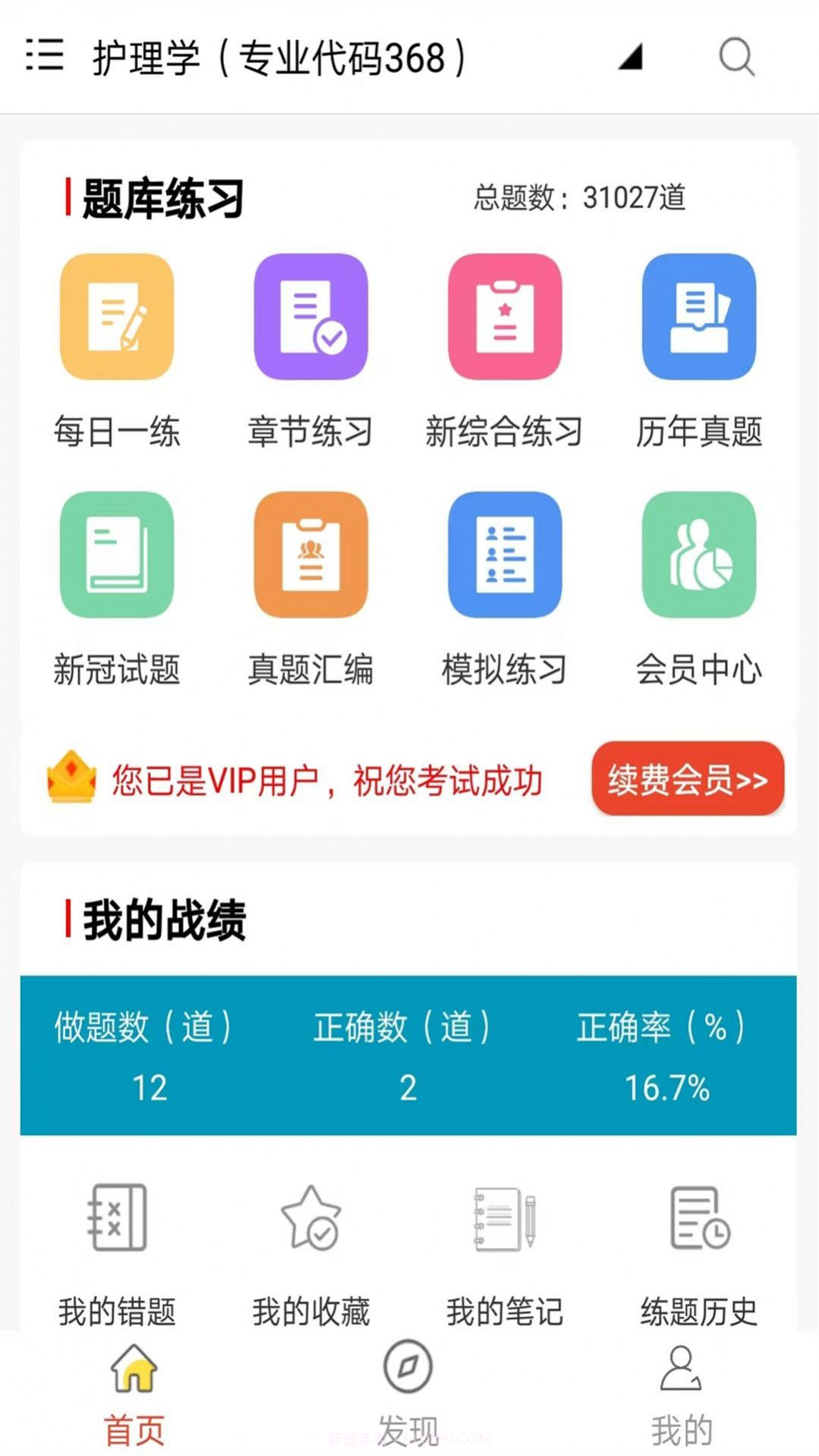Open the 真题汇编 exam compilation icon
This screenshot has height=1456, width=819.
[x=310, y=556]
